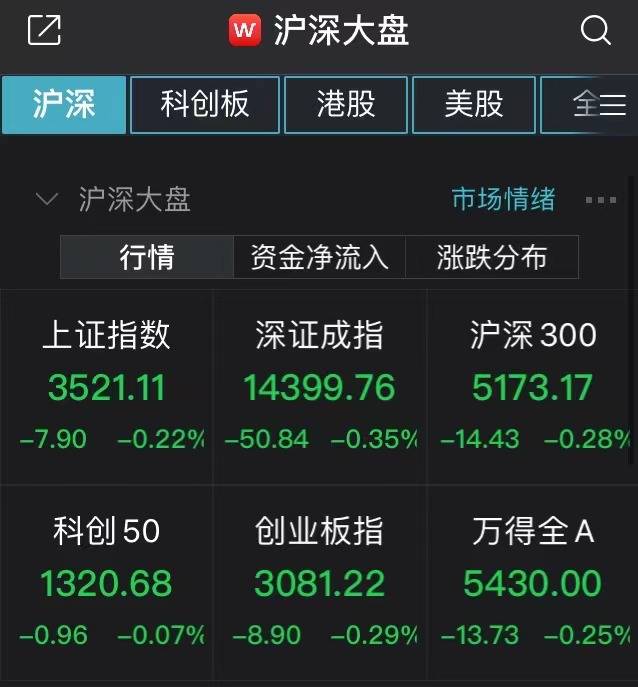Open the 沪深300 index card
The height and width of the screenshot is (687, 638).
tap(532, 385)
